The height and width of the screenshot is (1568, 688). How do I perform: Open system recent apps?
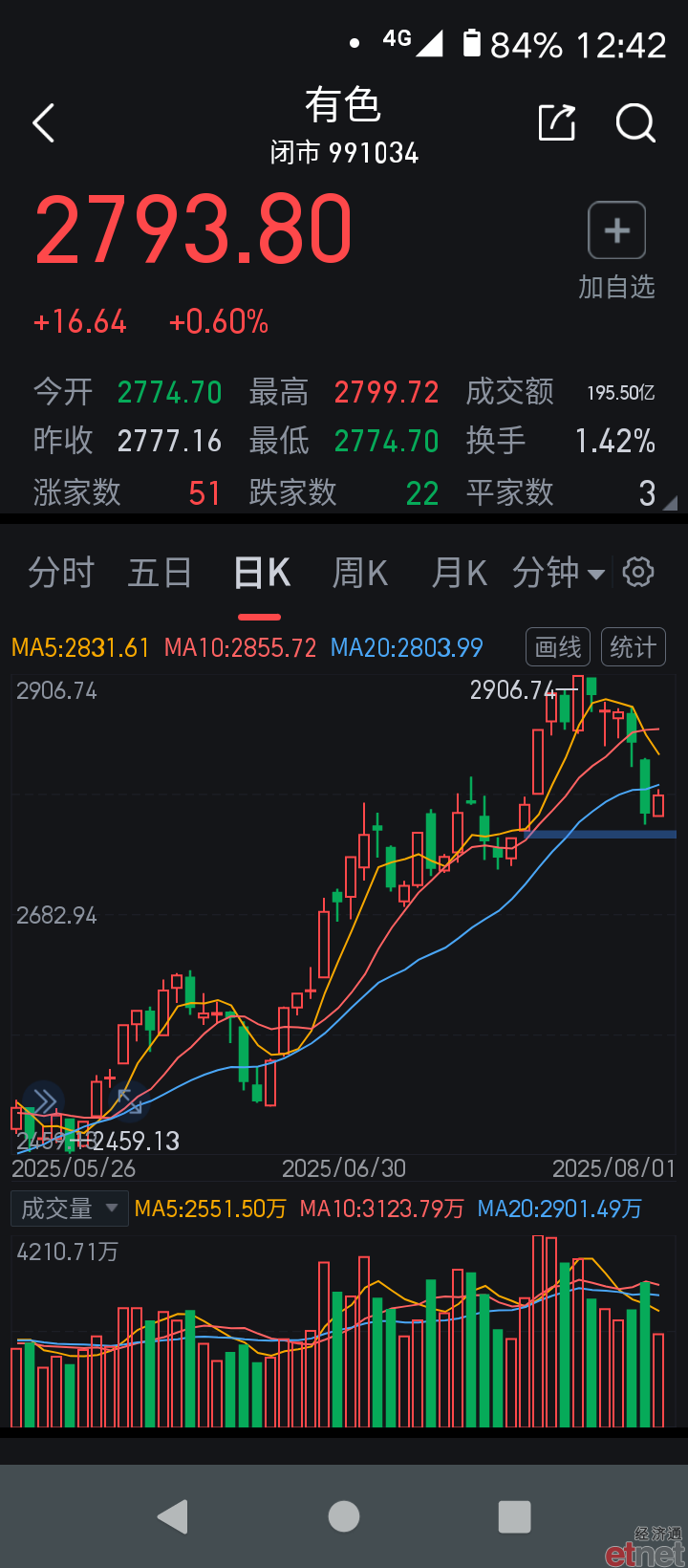[514, 1516]
